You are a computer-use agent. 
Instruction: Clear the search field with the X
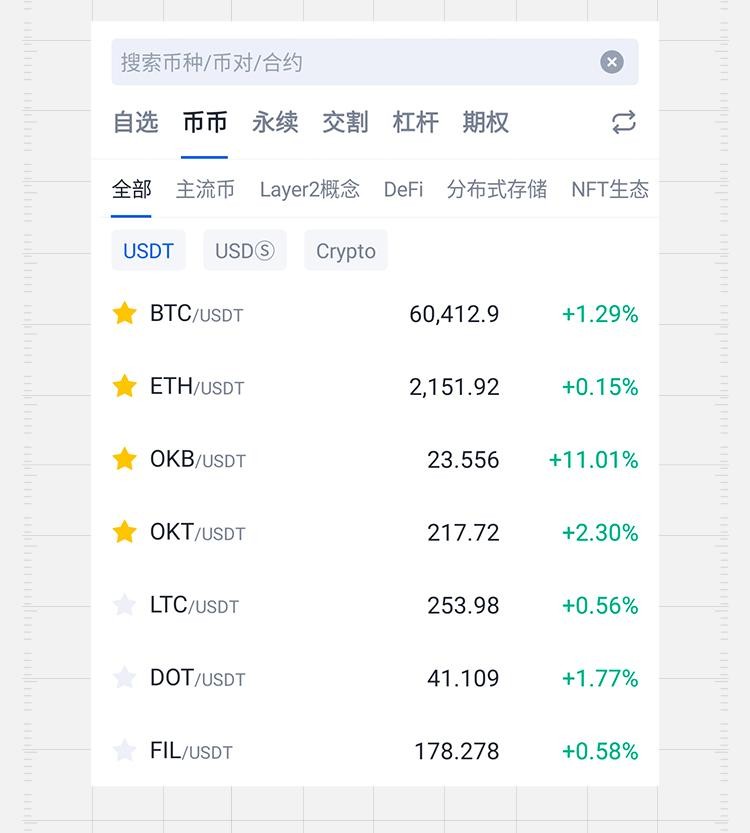612,63
